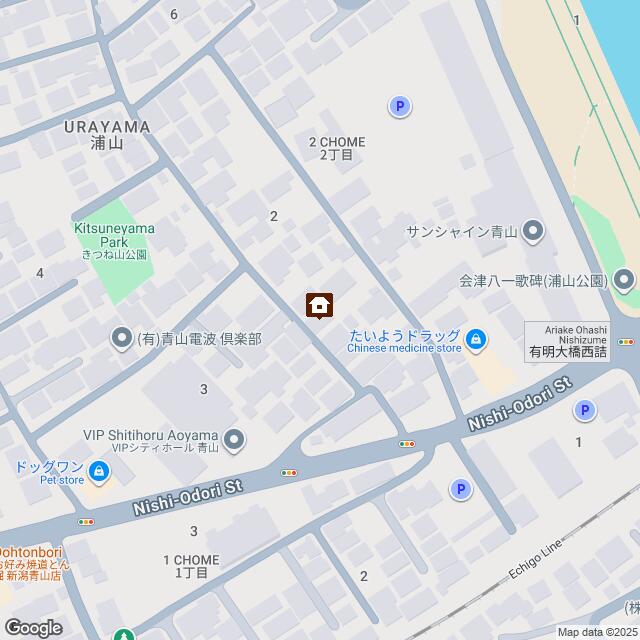640x640 pixels.
Task: Tap the (有)青山電波 倶楽部 place pin
Action: (x=122, y=339)
